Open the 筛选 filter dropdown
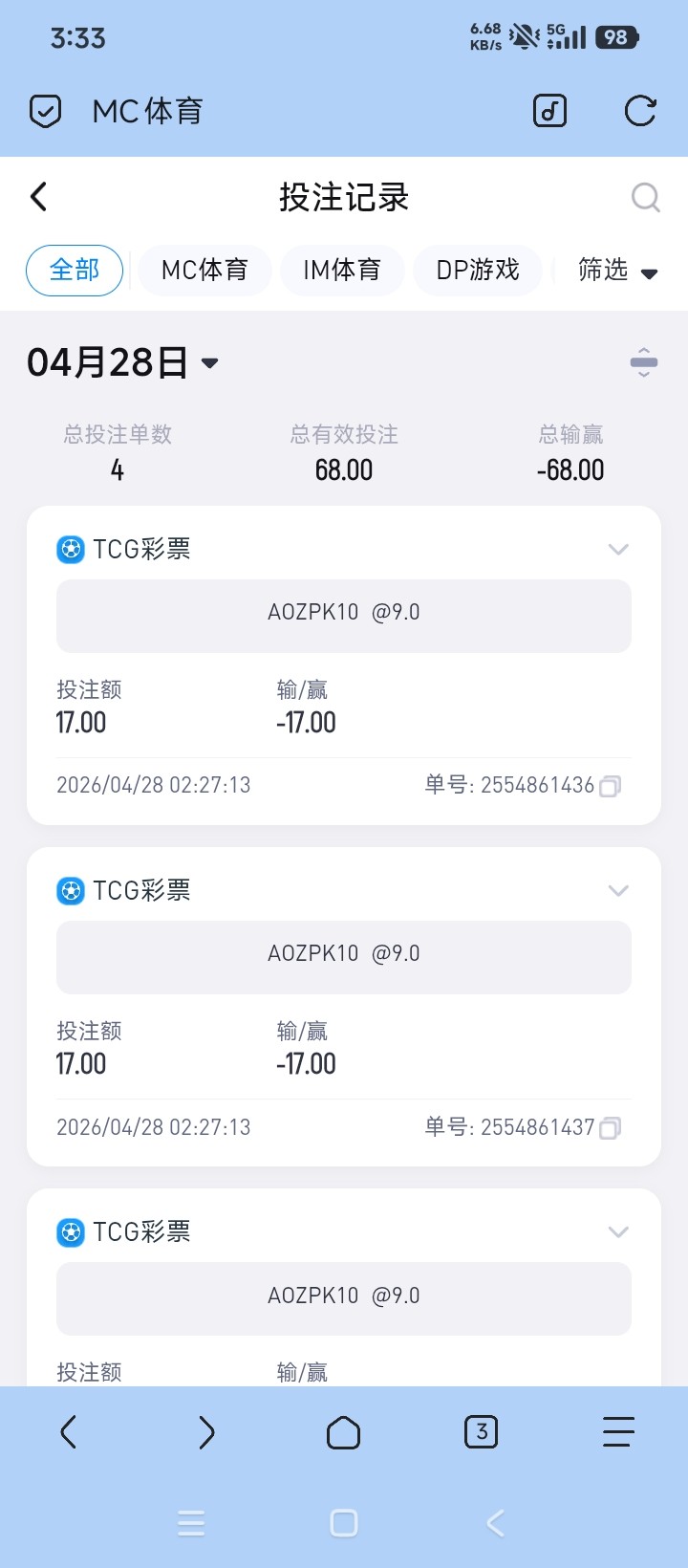Viewport: 688px width, 1568px height. tap(617, 271)
